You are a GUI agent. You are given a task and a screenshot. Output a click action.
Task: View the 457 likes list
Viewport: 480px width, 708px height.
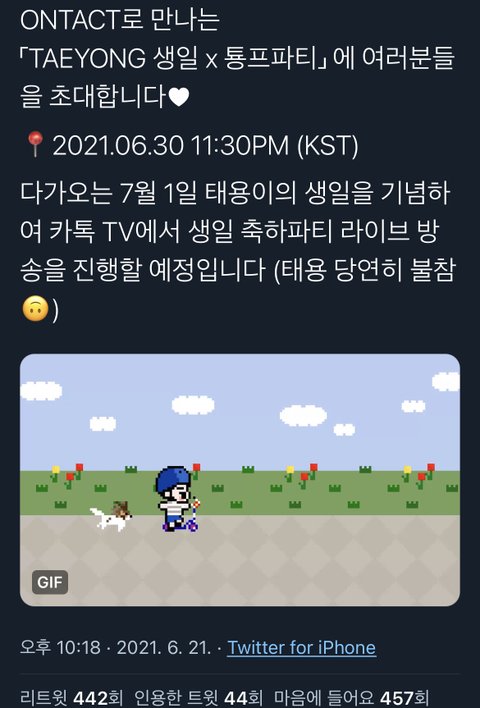(x=351, y=698)
